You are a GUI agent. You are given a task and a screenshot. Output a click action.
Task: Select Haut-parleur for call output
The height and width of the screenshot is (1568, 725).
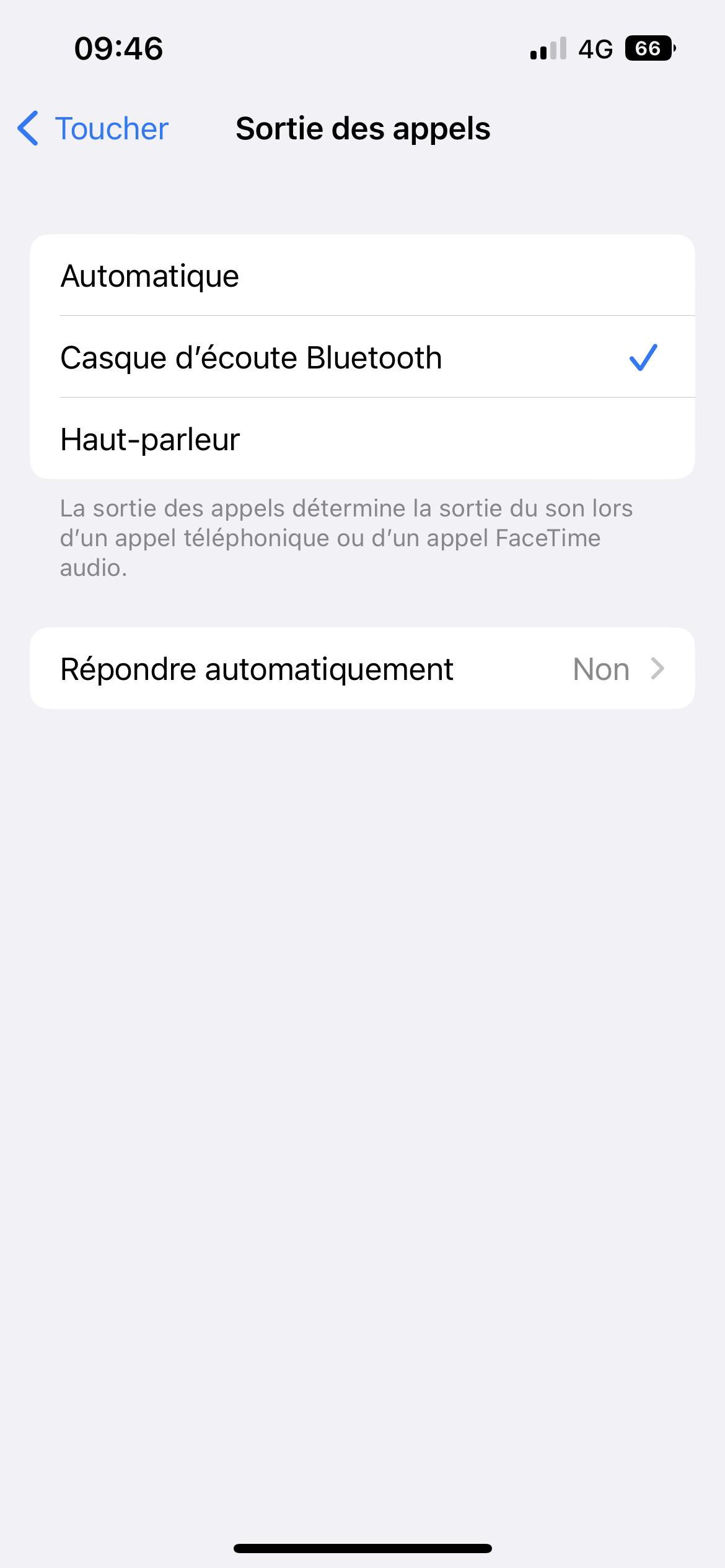click(x=362, y=439)
